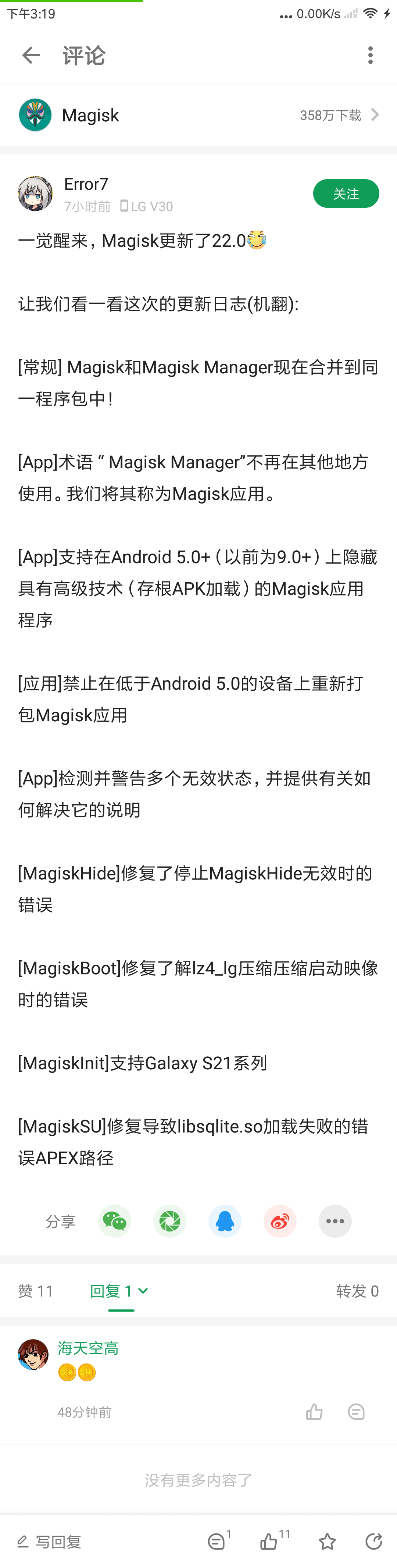Select the 回复 1 tab
The height and width of the screenshot is (1568, 397).
[x=119, y=1290]
